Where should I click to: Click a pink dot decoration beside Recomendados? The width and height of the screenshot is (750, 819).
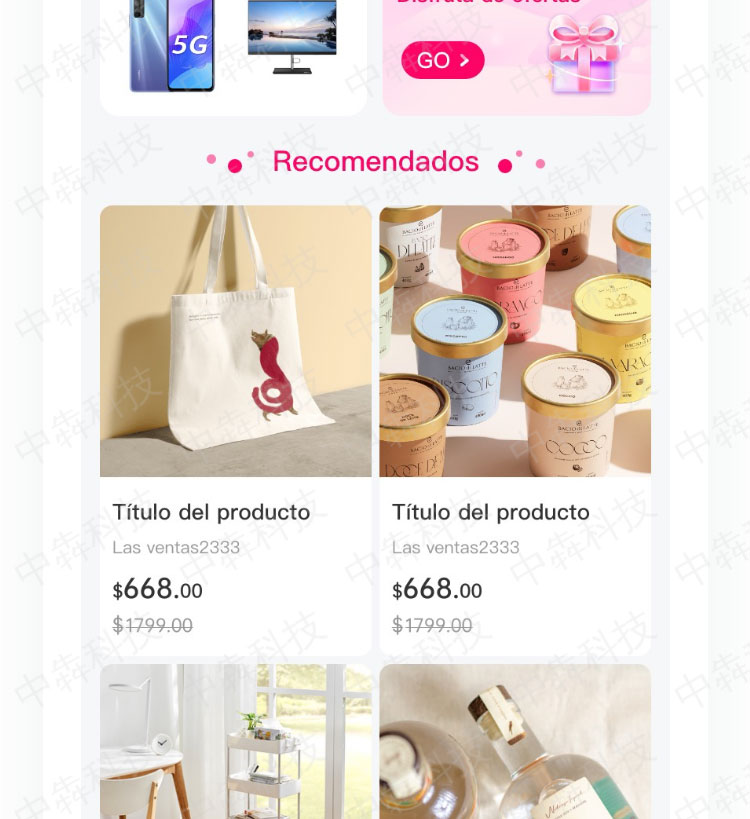click(234, 165)
